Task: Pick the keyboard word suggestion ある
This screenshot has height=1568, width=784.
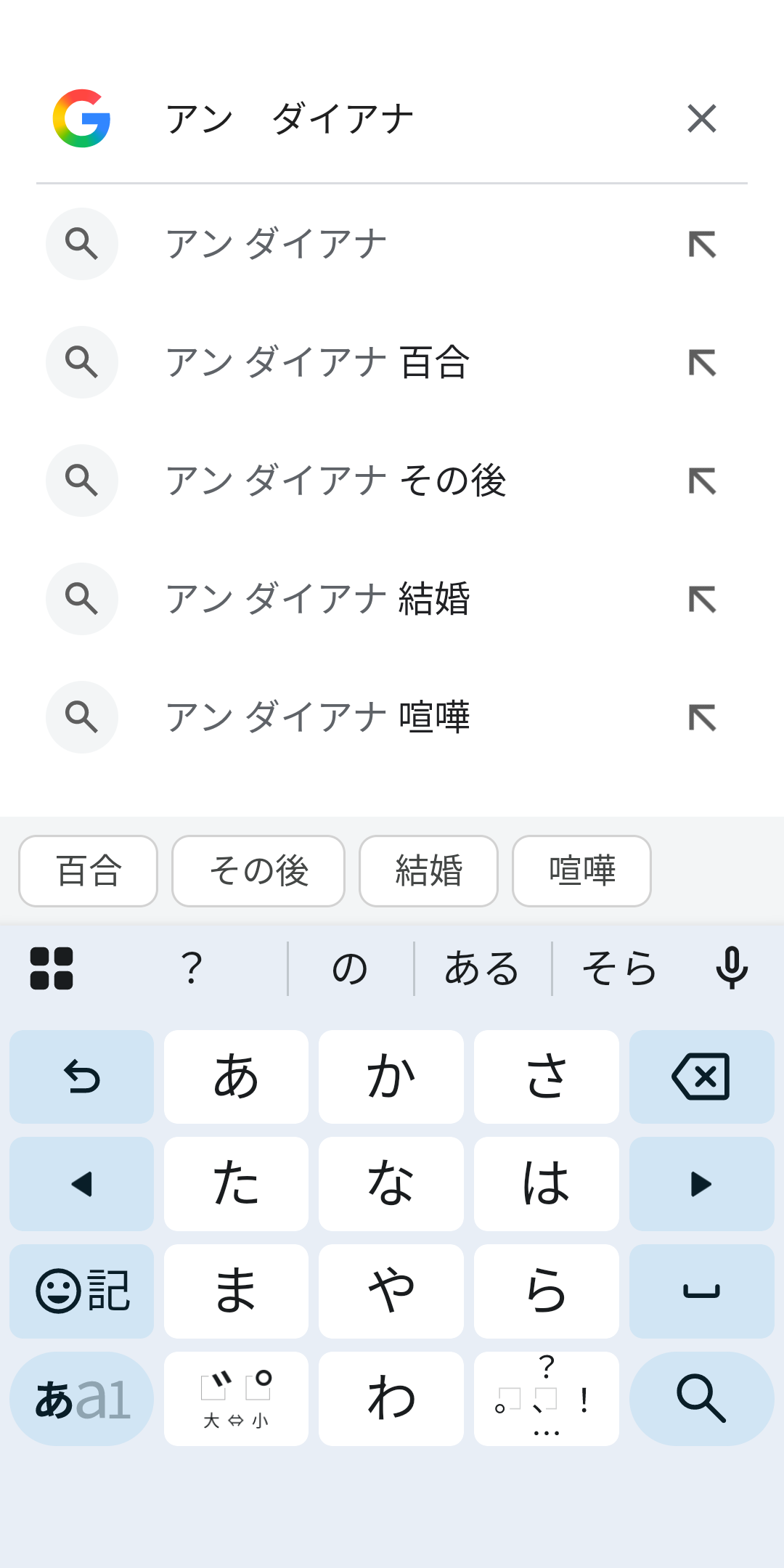Action: 482,968
